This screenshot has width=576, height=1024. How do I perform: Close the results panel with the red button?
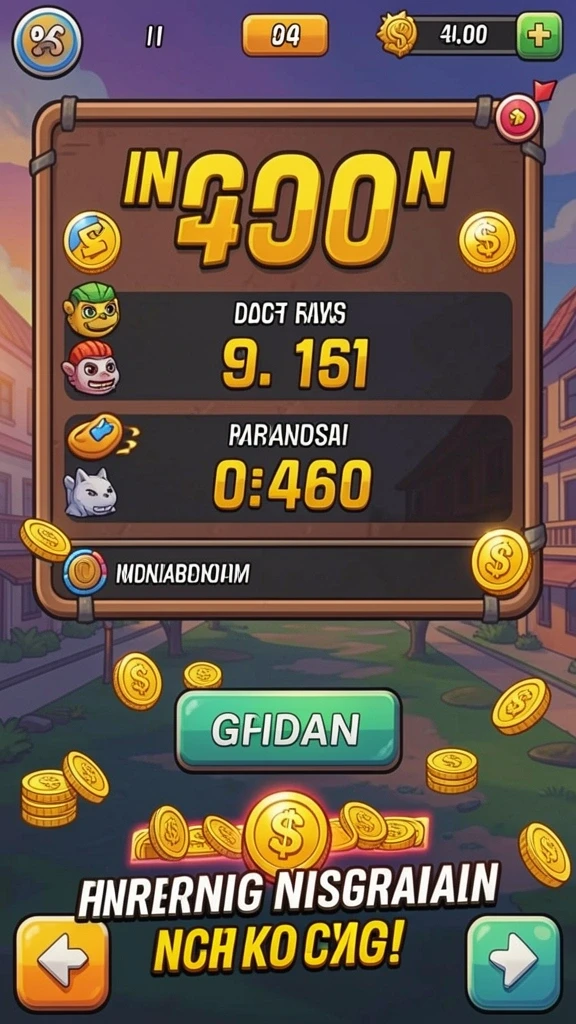pyautogui.click(x=519, y=118)
